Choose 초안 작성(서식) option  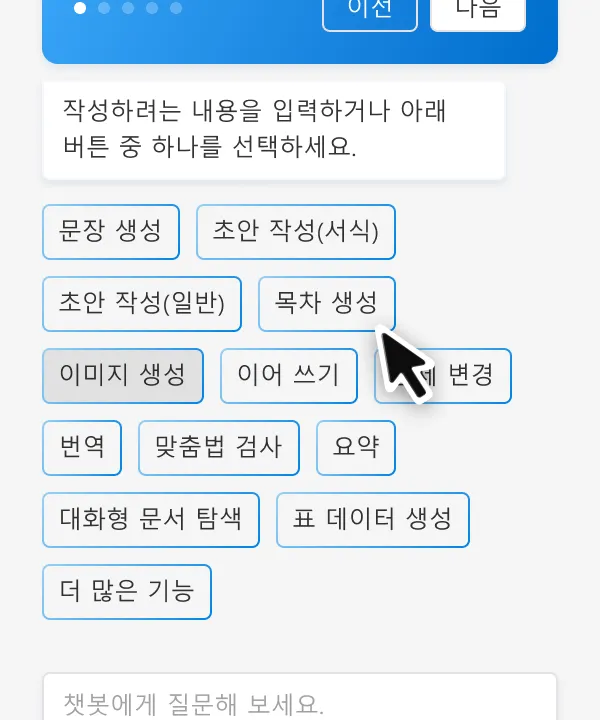[x=296, y=232]
